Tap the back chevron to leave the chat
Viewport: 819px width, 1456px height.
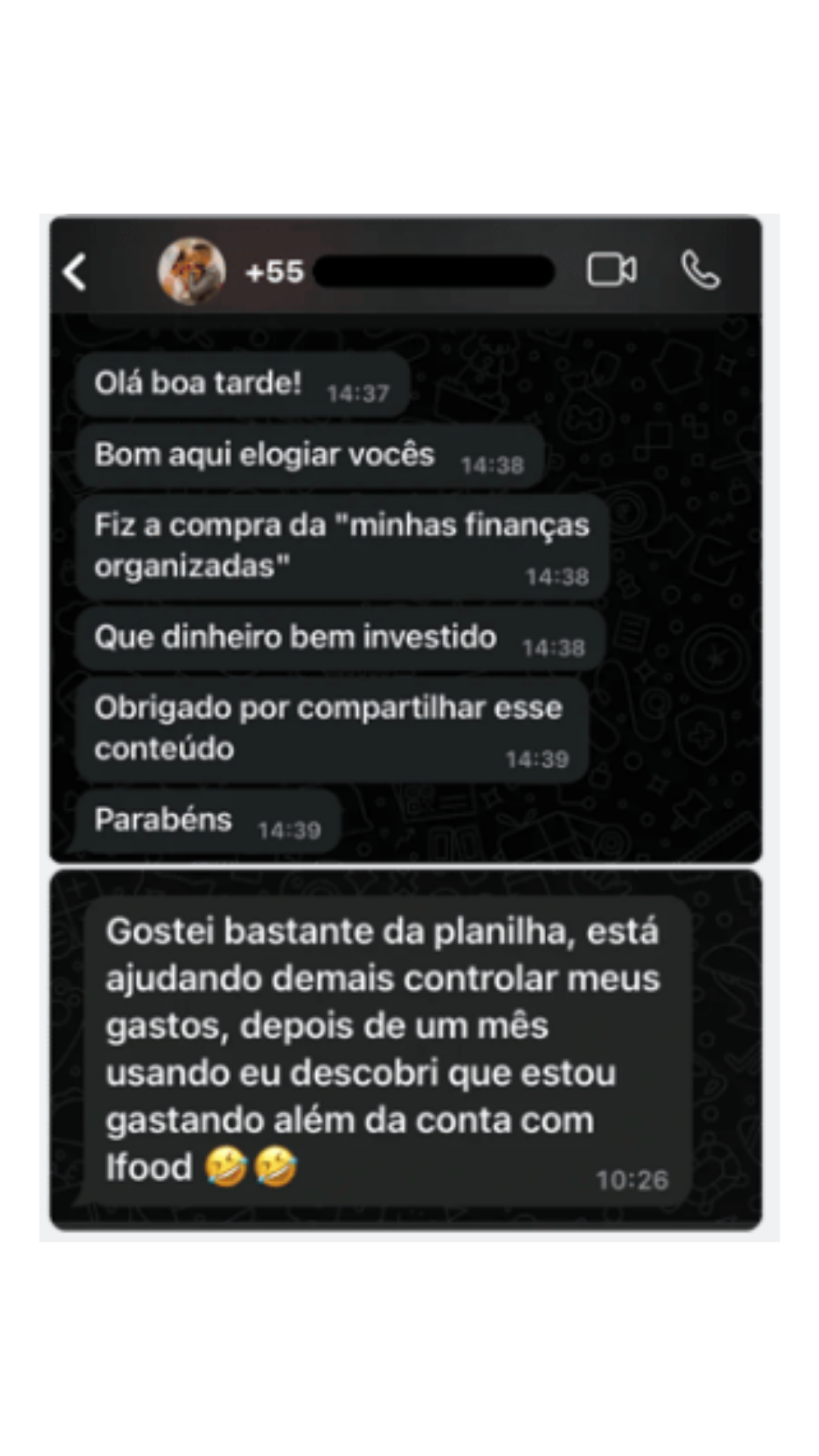pyautogui.click(x=74, y=273)
